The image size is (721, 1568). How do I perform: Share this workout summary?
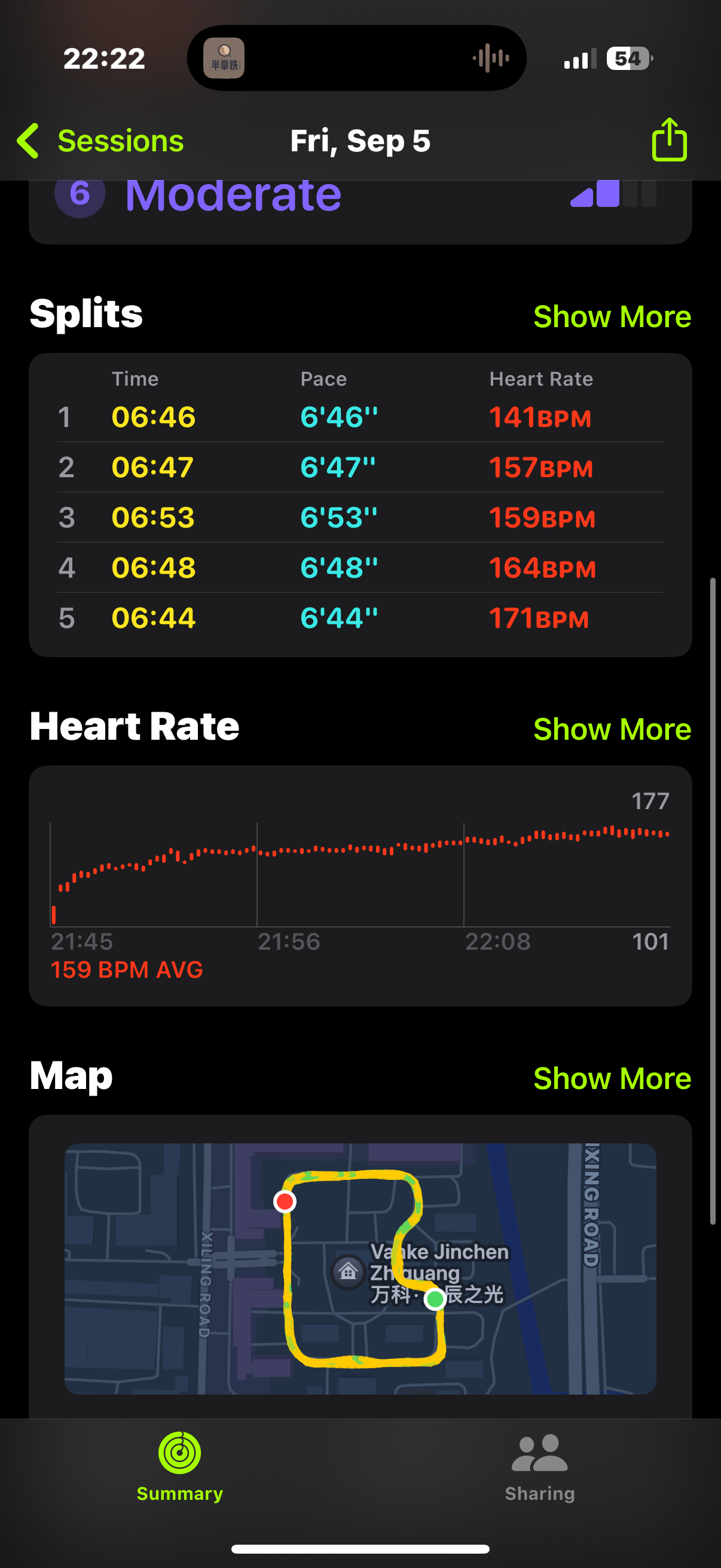(x=669, y=140)
